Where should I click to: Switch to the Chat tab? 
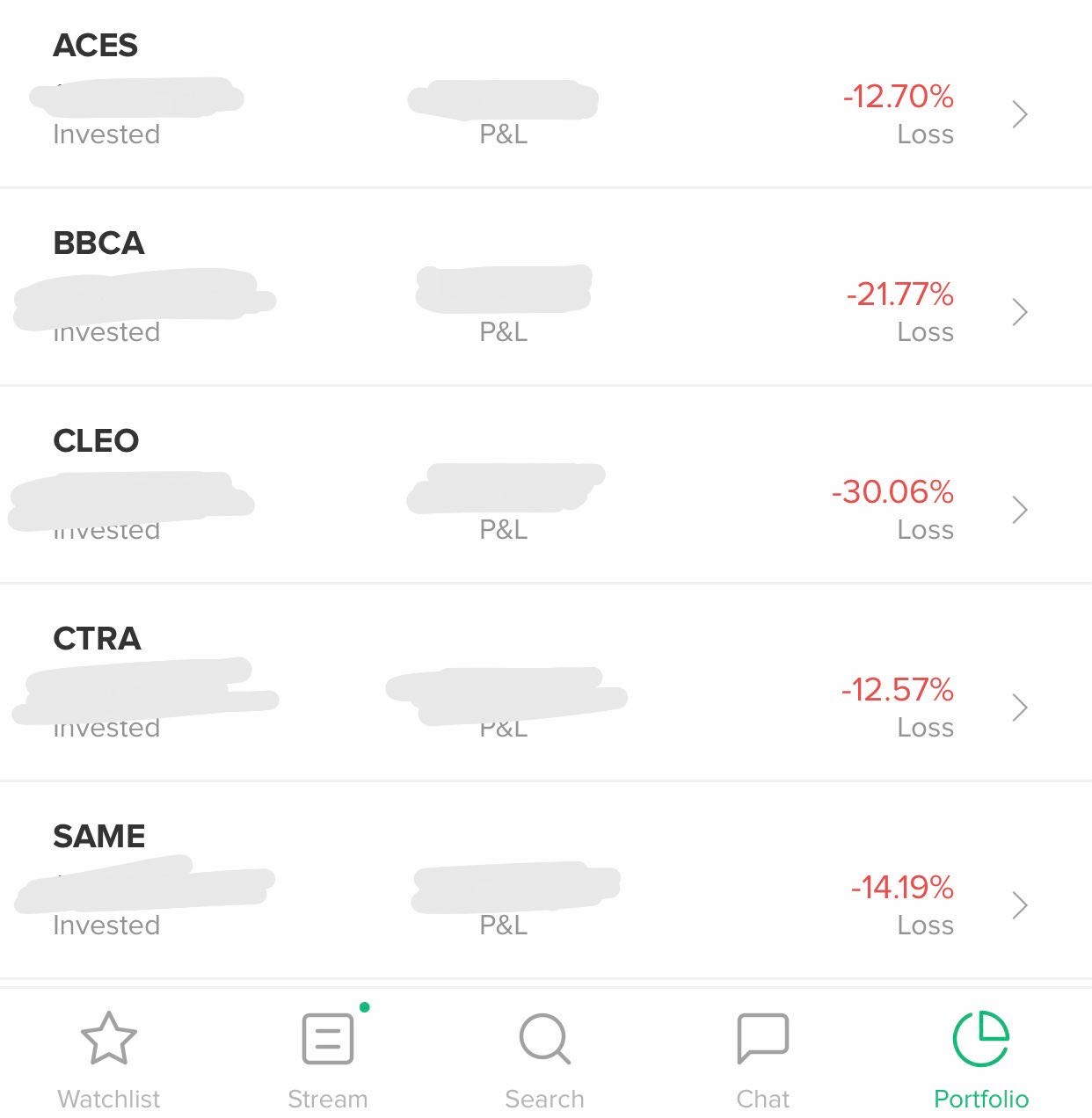click(762, 1059)
